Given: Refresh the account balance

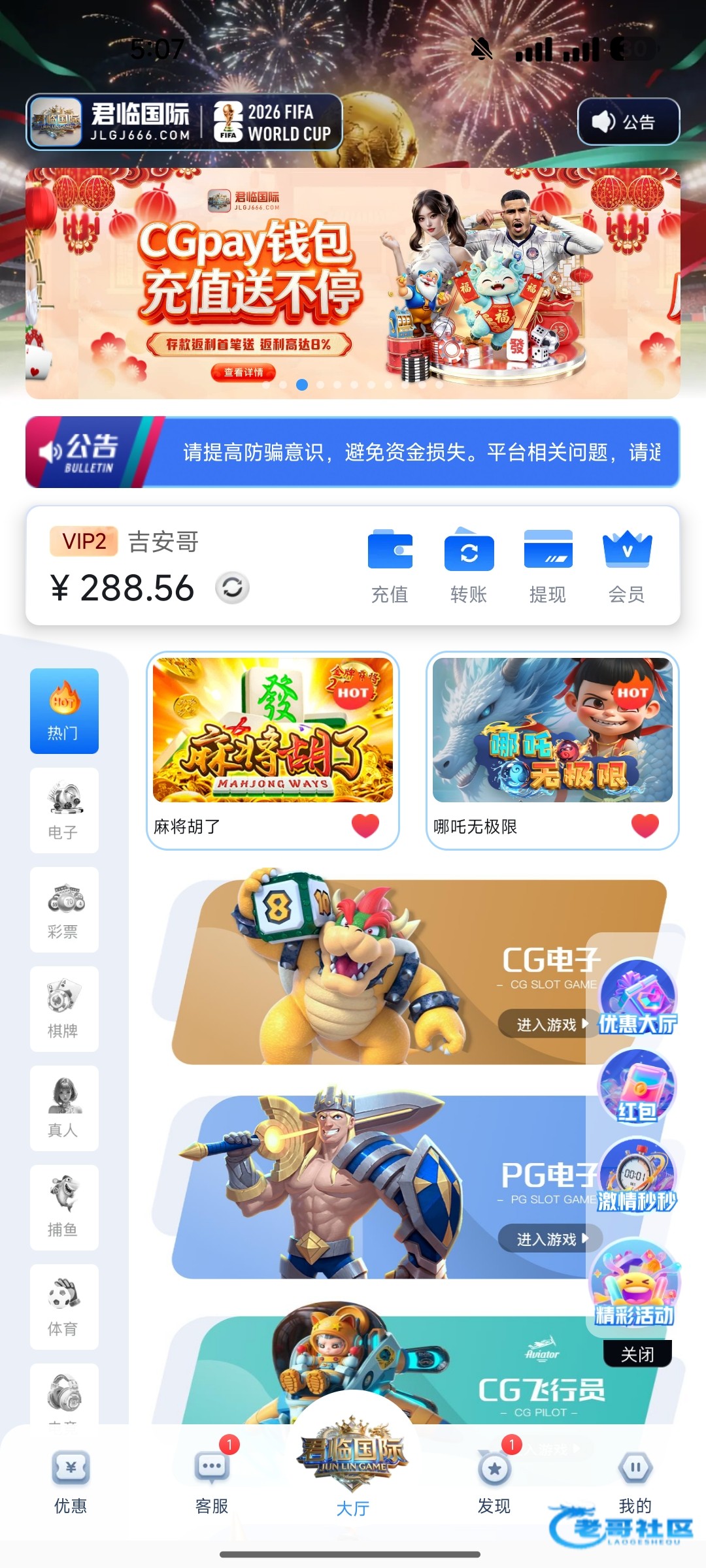Looking at the screenshot, I should click(232, 587).
